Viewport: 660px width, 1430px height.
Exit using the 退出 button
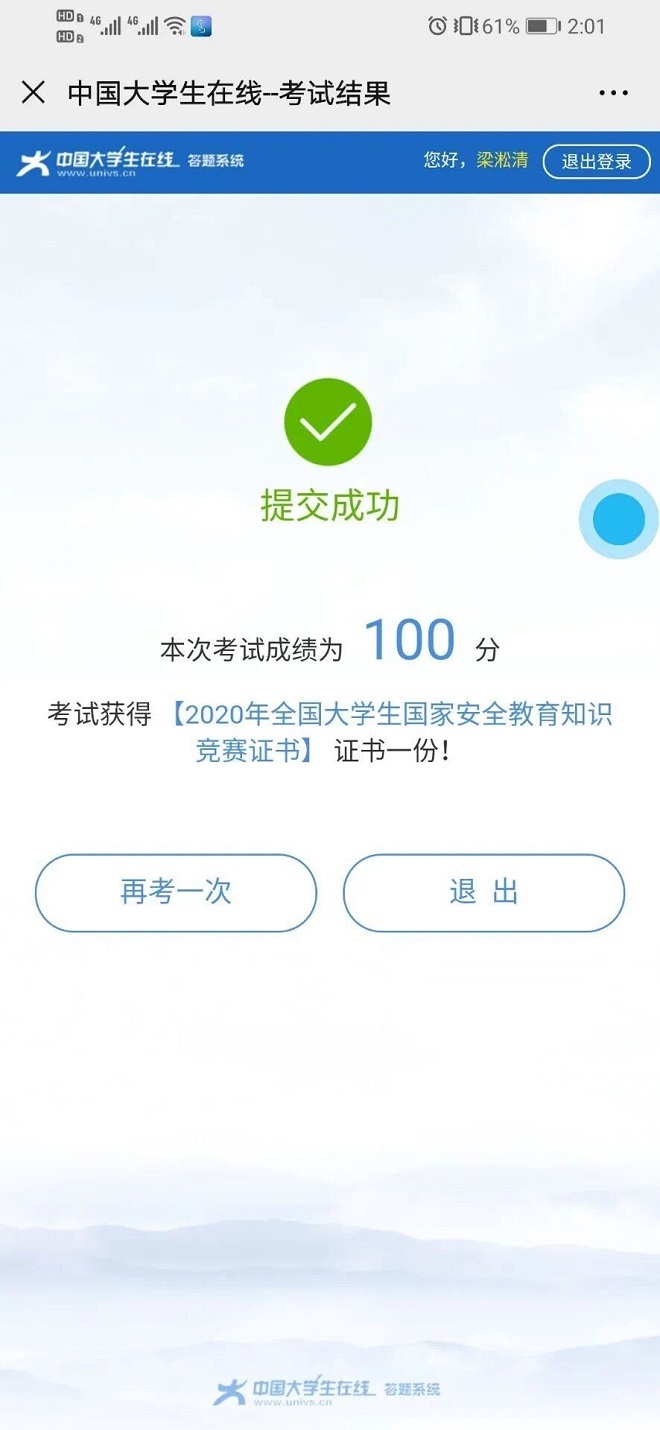pos(484,892)
